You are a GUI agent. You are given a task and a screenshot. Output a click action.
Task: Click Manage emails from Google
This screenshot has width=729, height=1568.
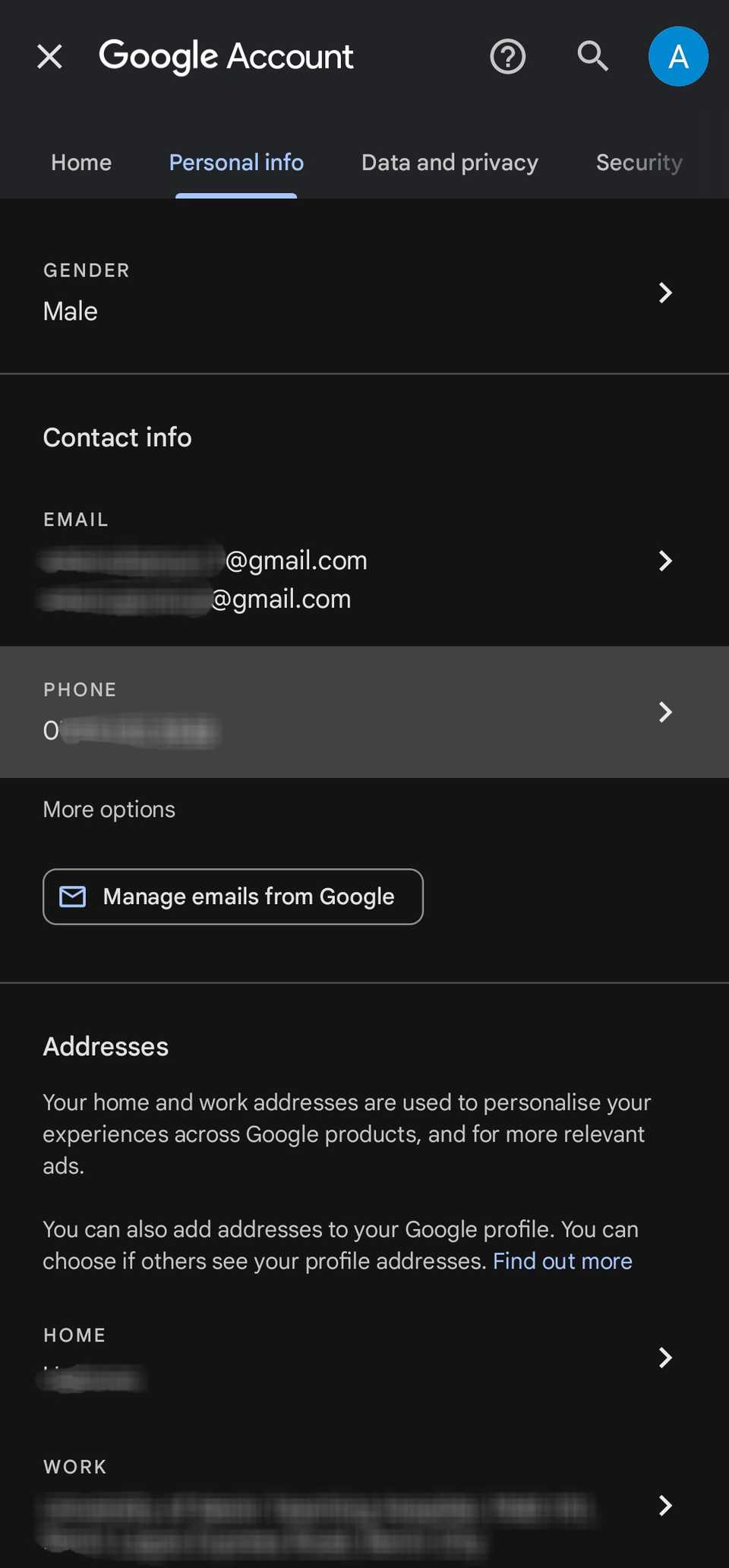pos(233,896)
